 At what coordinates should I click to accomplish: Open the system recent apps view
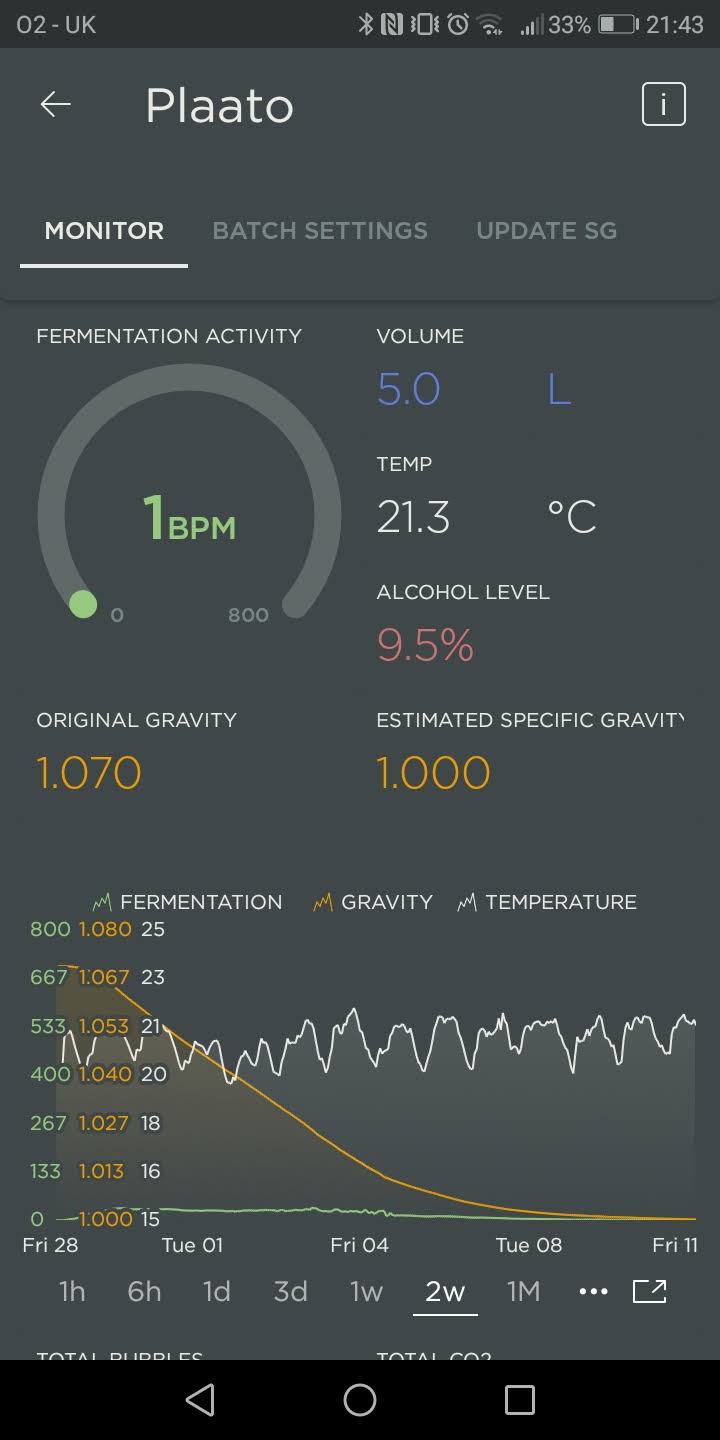point(520,1400)
